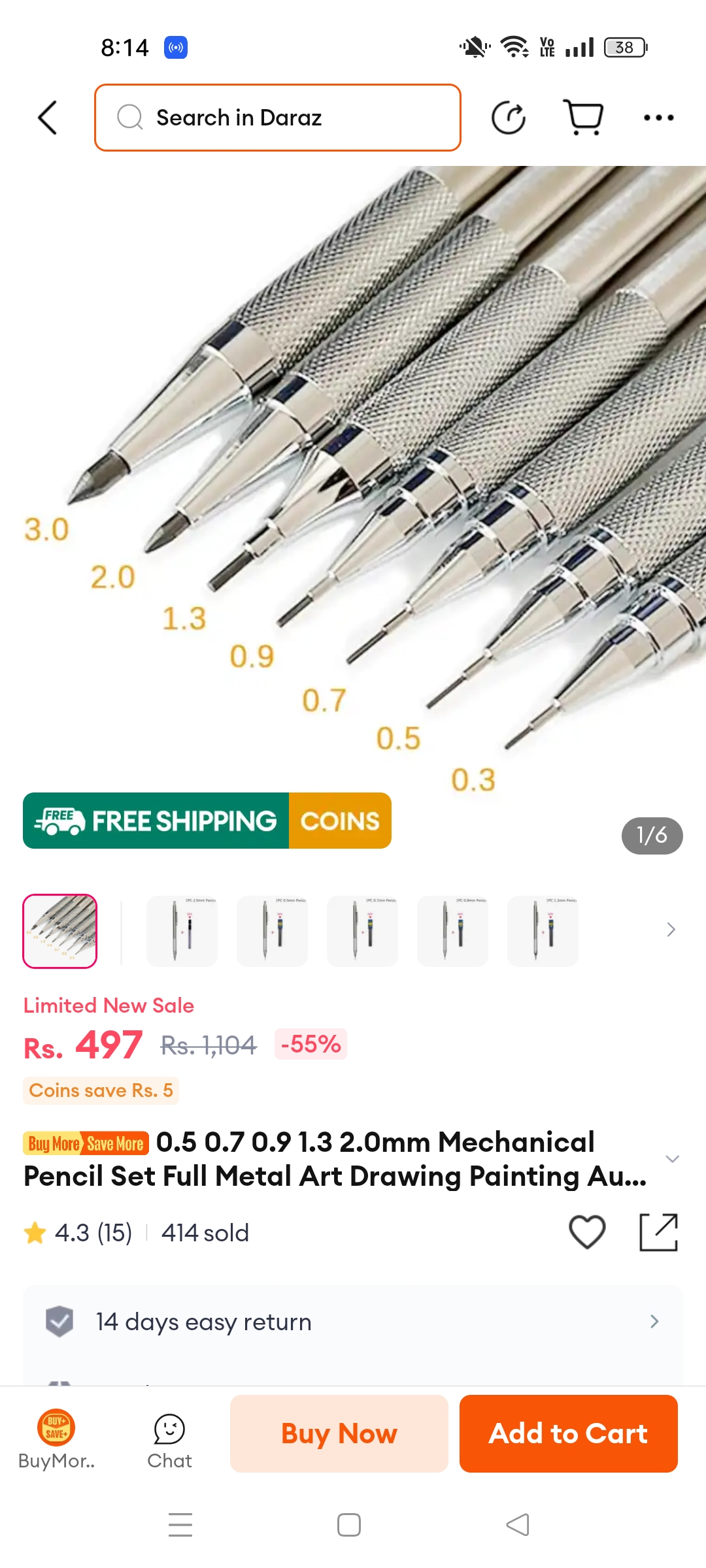
Task: Open 14 days easy return details
Action: point(353,1322)
